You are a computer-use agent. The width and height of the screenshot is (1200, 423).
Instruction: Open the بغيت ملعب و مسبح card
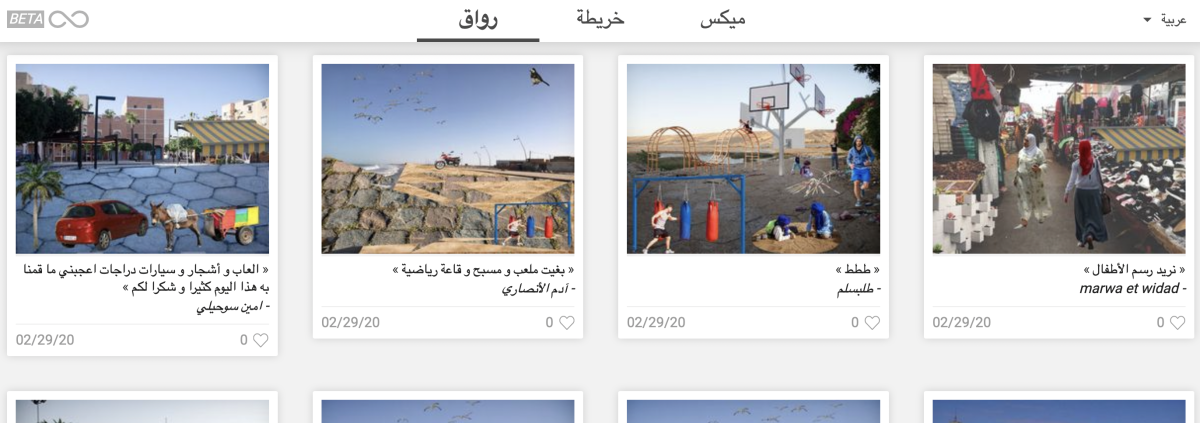tap(447, 159)
